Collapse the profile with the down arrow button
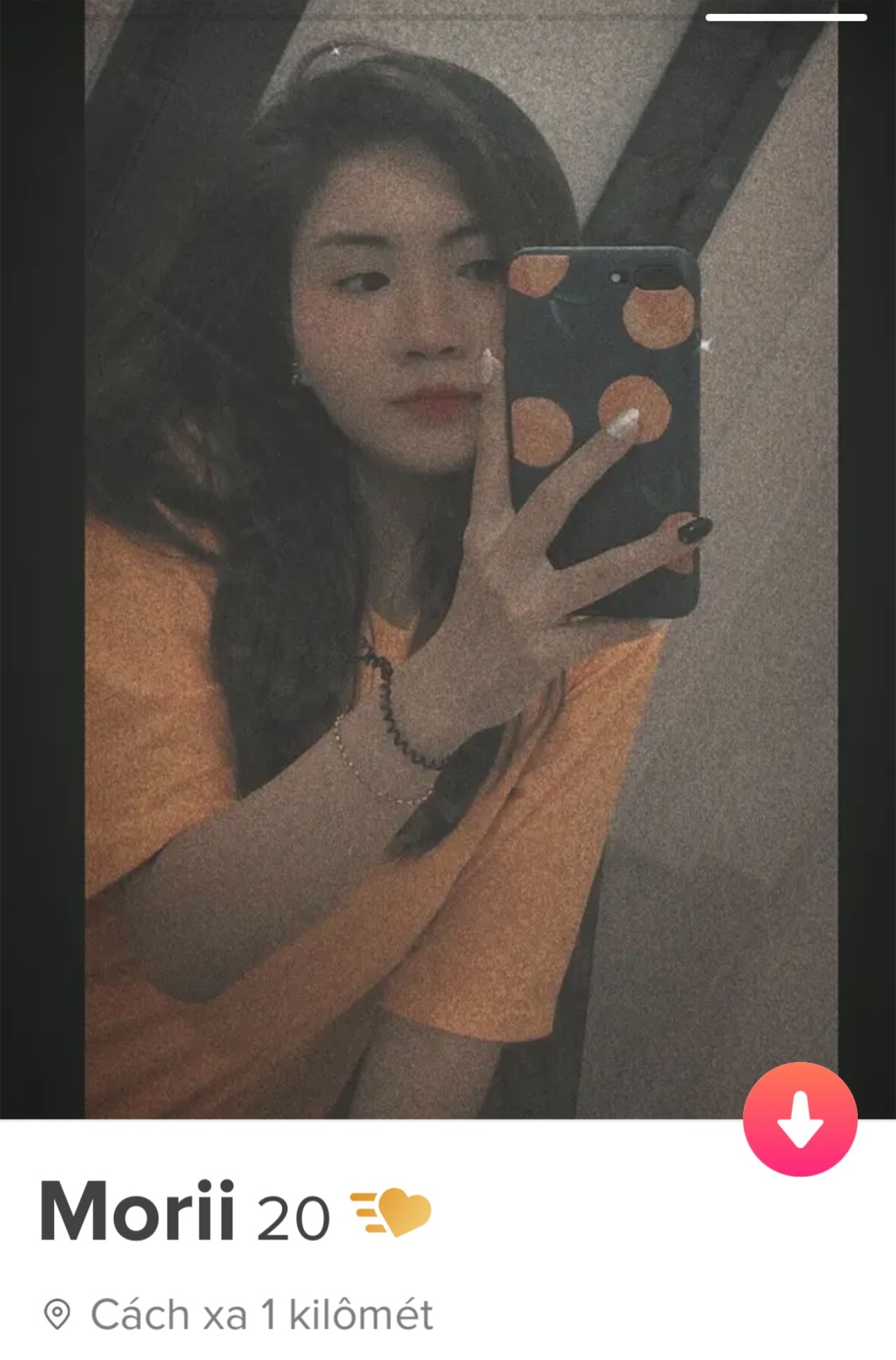 (799, 1119)
